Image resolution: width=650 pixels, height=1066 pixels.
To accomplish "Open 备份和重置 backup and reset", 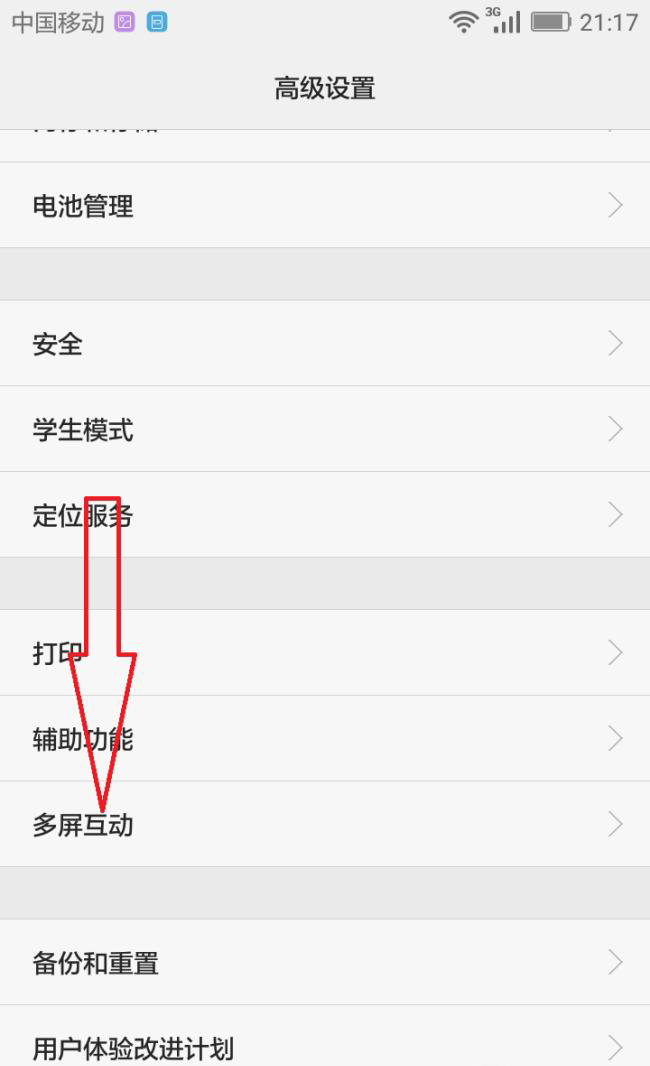I will [x=325, y=962].
